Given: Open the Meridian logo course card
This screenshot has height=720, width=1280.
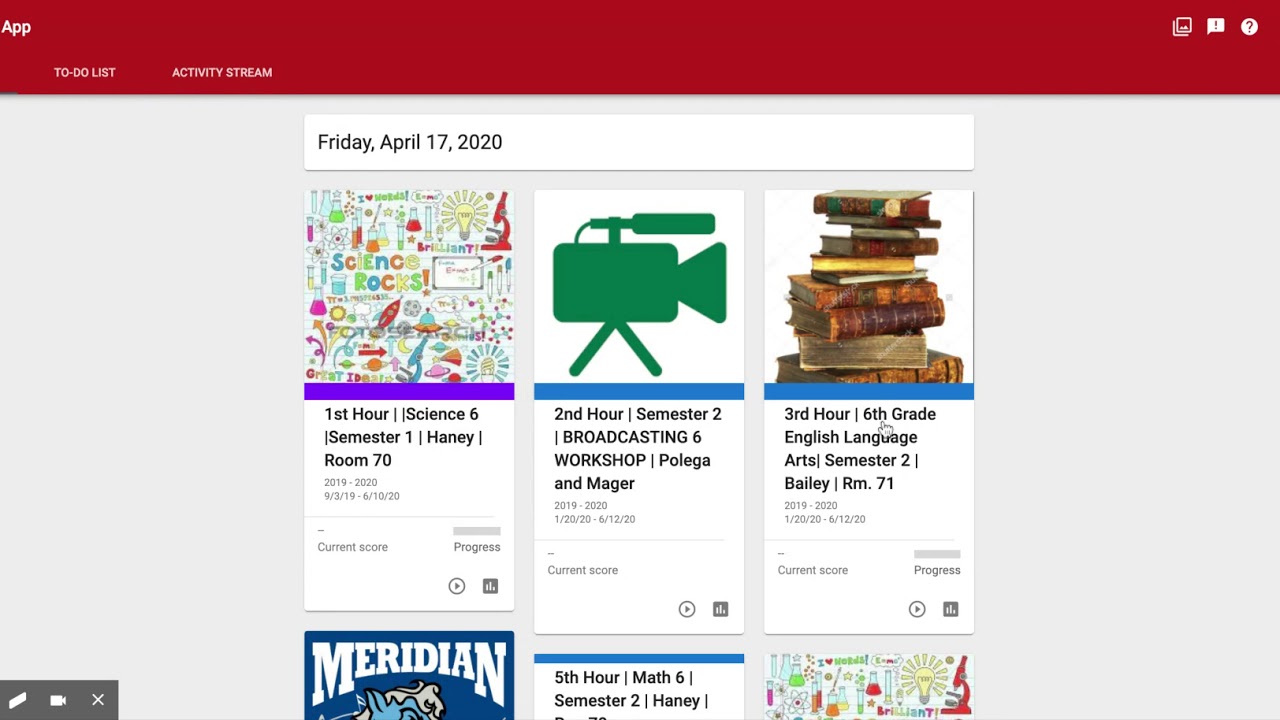Looking at the screenshot, I should click(x=409, y=675).
